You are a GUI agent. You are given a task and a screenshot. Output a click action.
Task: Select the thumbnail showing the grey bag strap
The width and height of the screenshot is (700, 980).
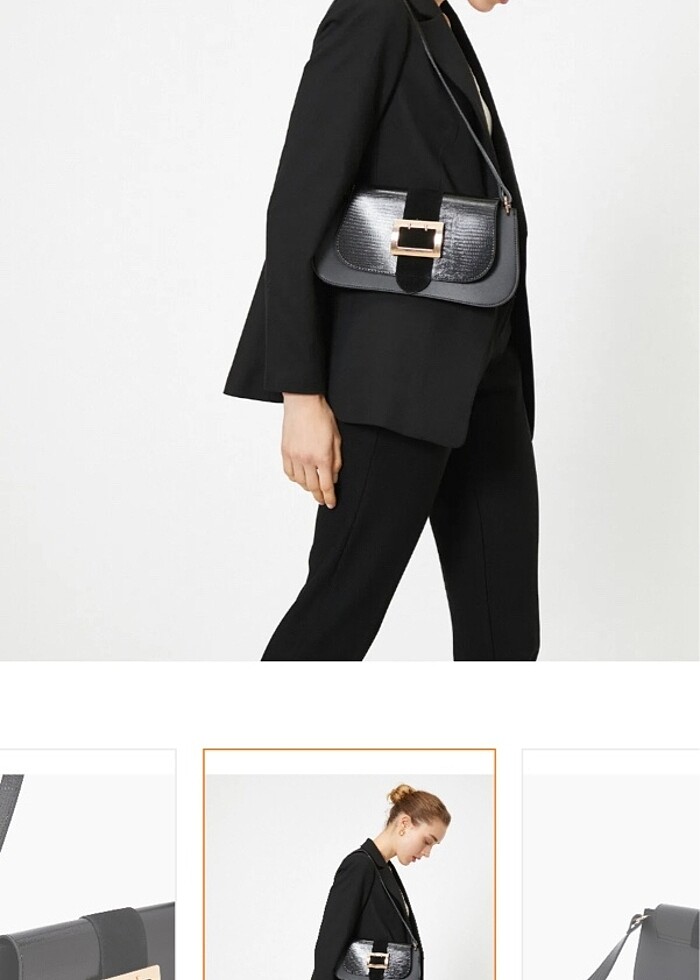[612, 866]
